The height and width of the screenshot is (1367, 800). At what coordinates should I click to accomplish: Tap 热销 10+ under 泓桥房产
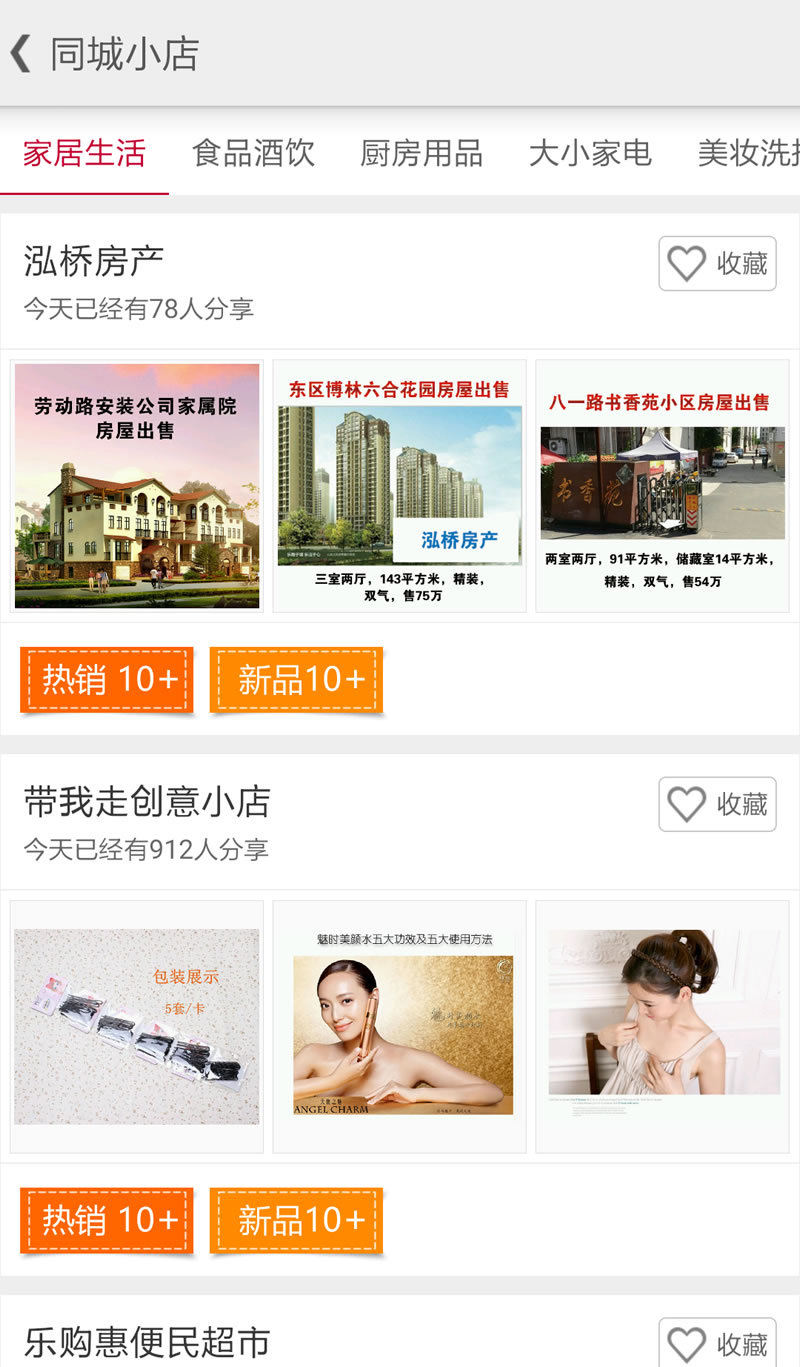point(106,680)
